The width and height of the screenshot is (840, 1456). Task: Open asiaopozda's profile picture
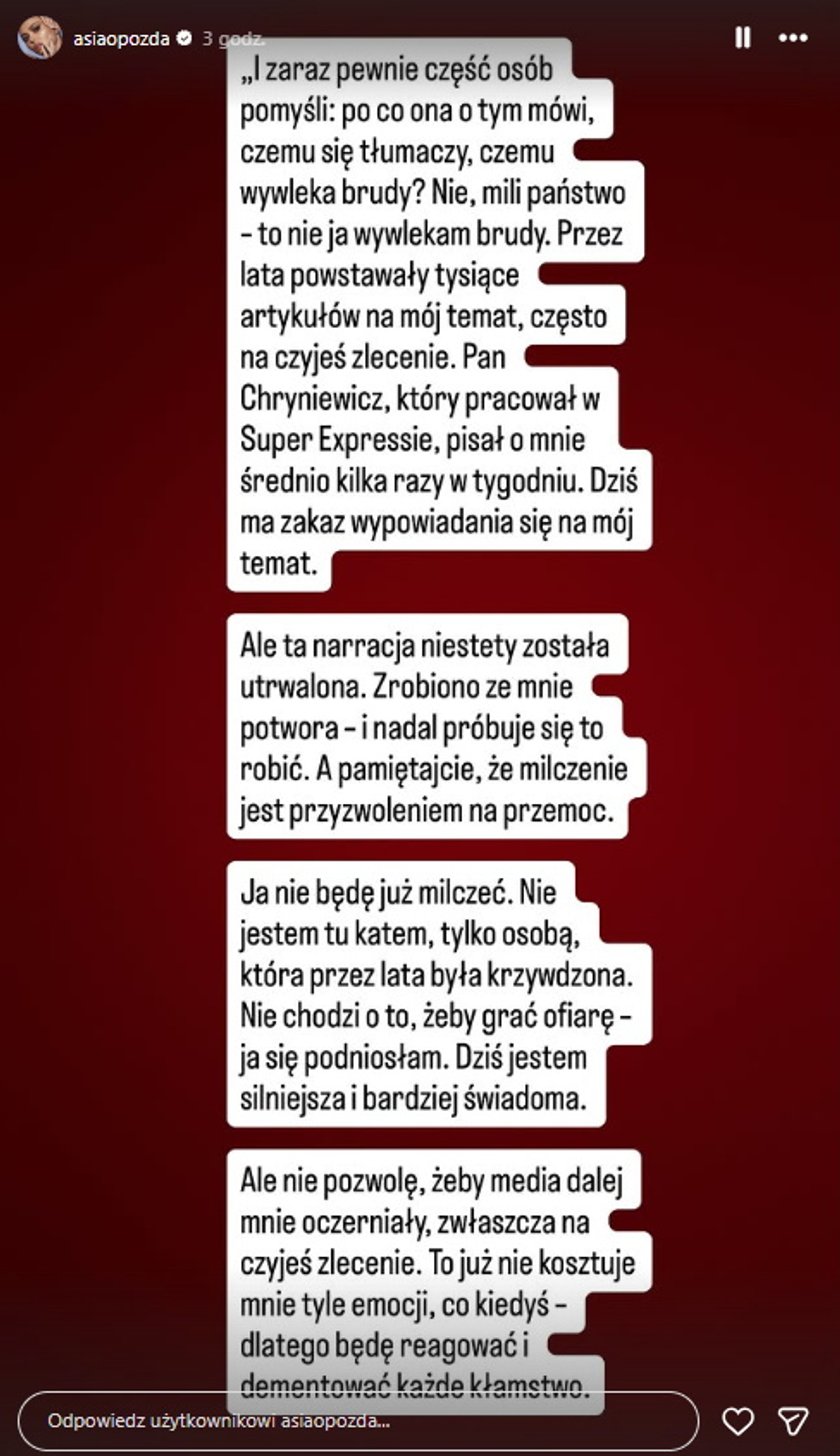click(40, 38)
